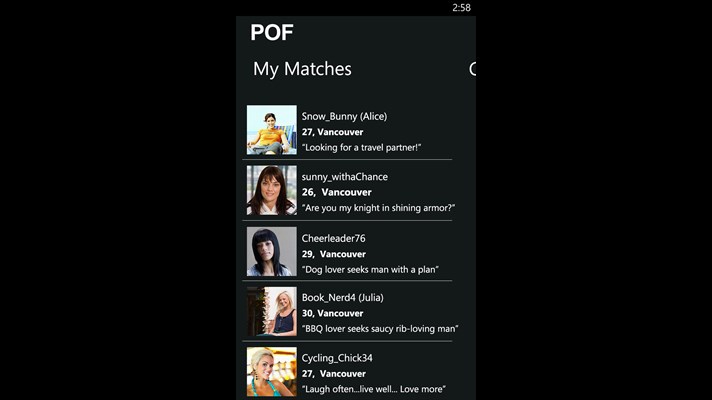Image resolution: width=712 pixels, height=400 pixels.
Task: View Cheerleader76's profile
Action: pyautogui.click(x=334, y=238)
